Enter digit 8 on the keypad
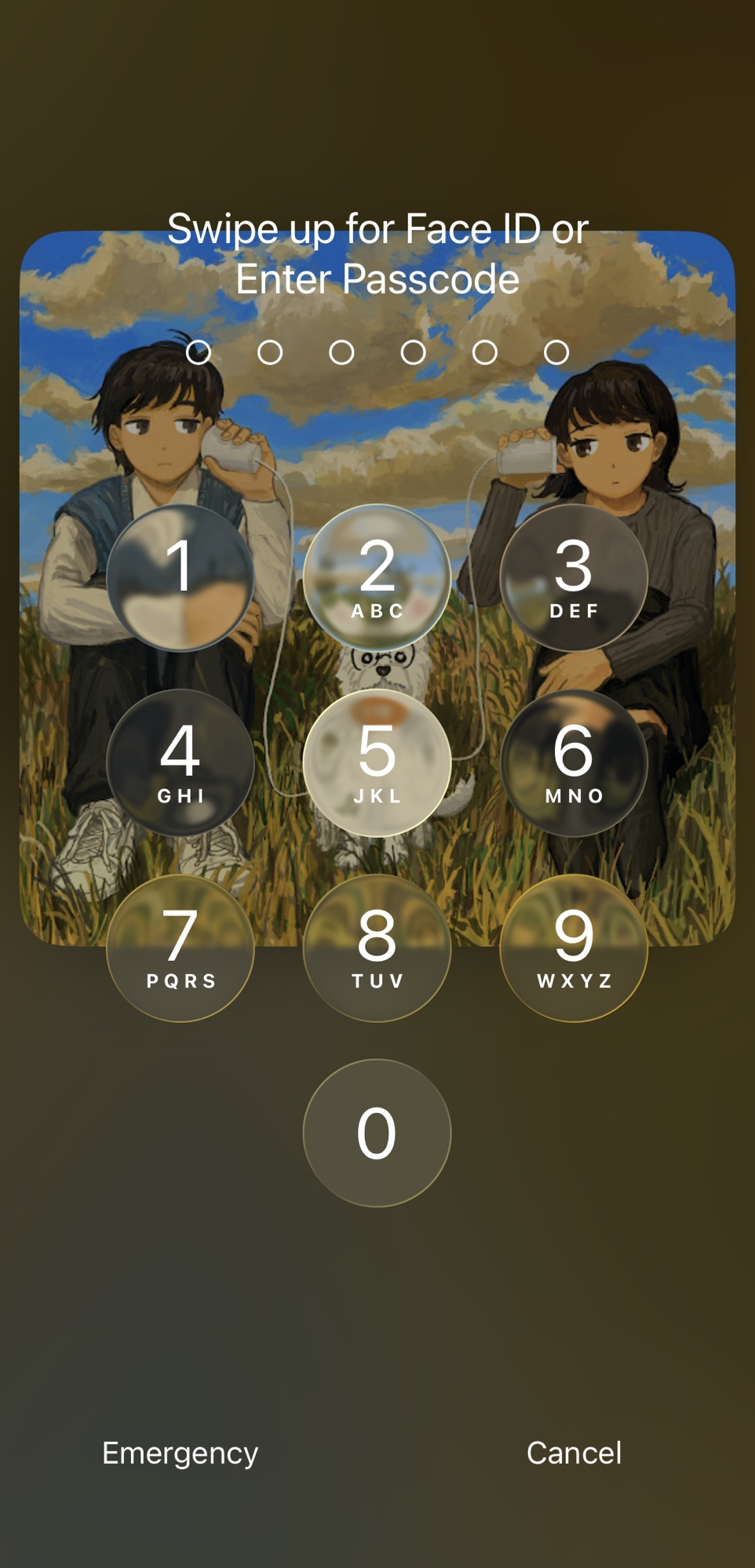The height and width of the screenshot is (1568, 755). tap(377, 948)
